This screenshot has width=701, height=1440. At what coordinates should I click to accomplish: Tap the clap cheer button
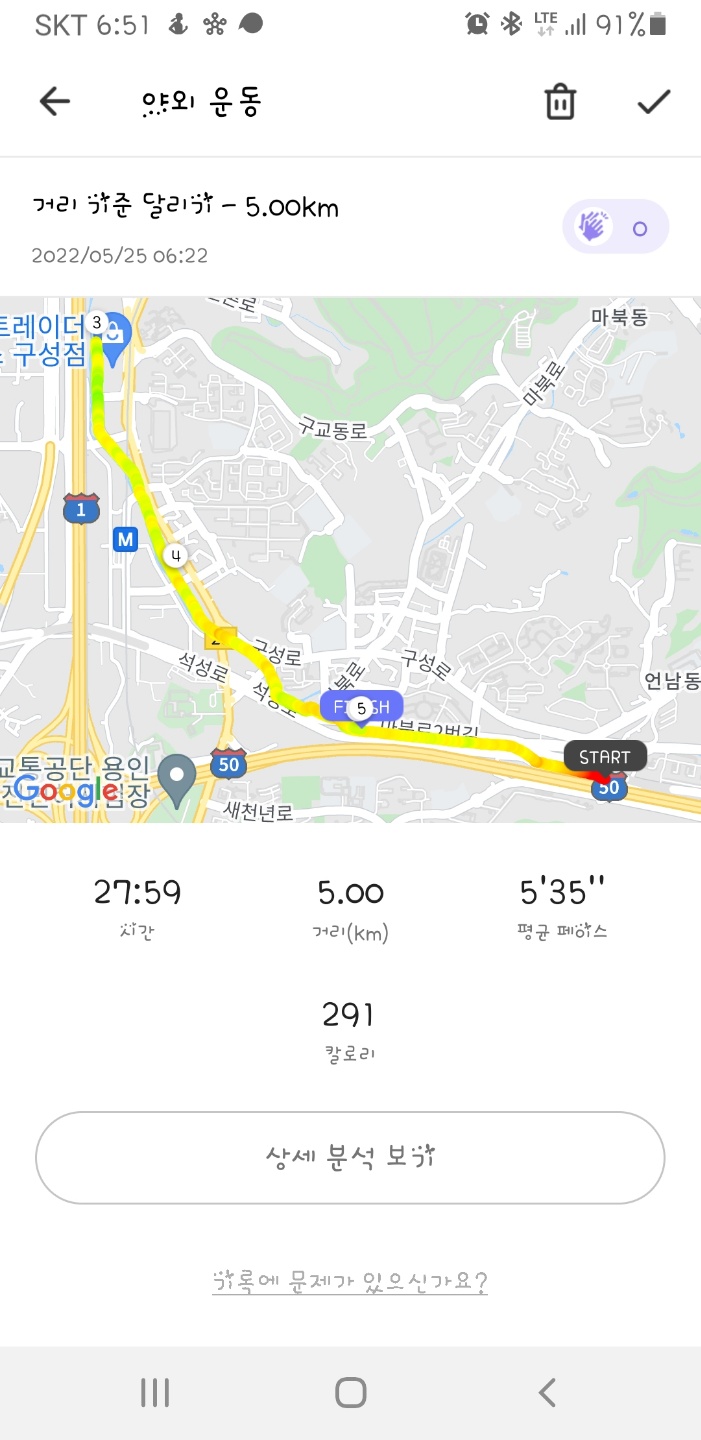coord(614,227)
